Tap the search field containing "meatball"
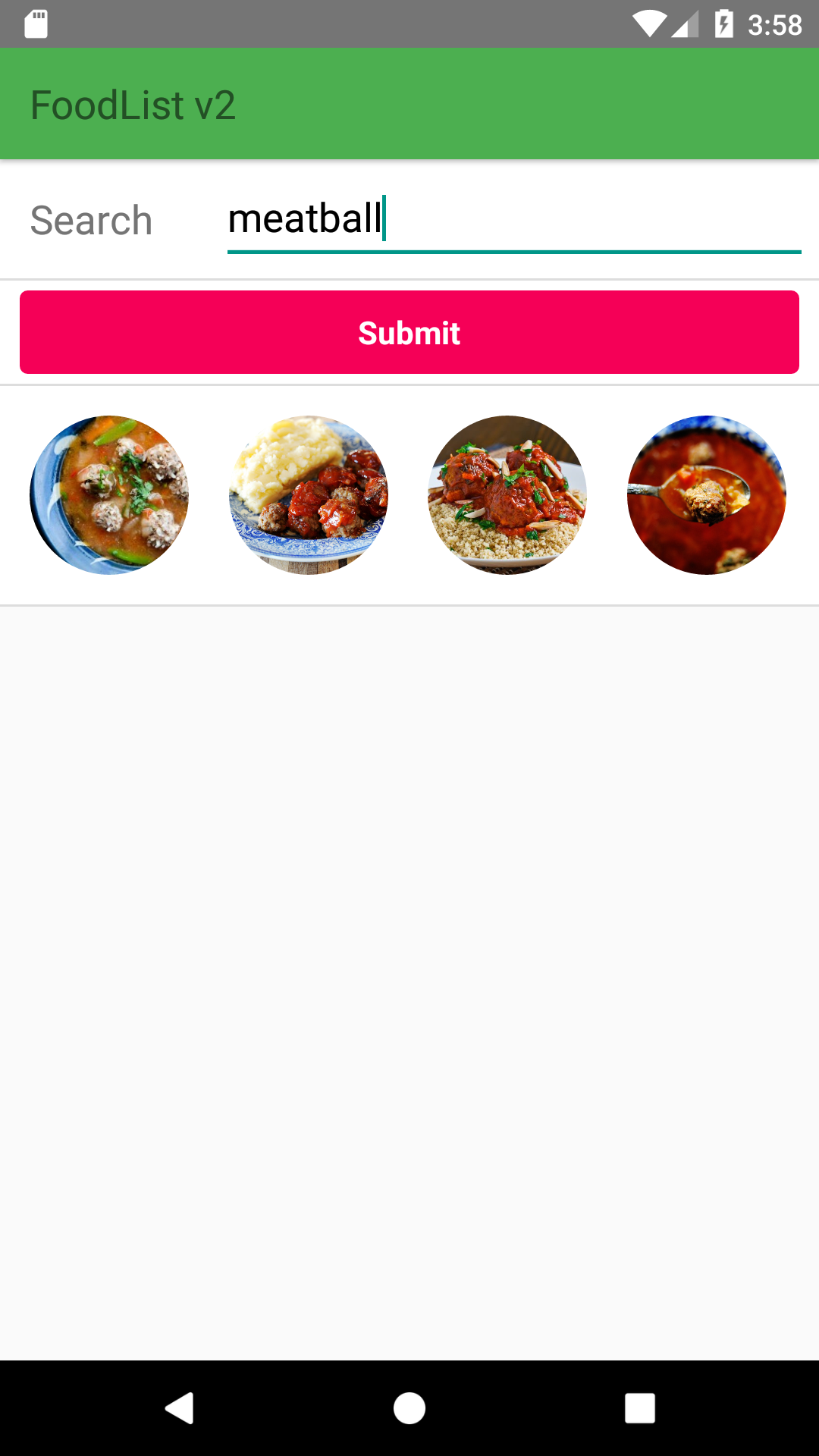Viewport: 819px width, 1456px height. (x=513, y=220)
